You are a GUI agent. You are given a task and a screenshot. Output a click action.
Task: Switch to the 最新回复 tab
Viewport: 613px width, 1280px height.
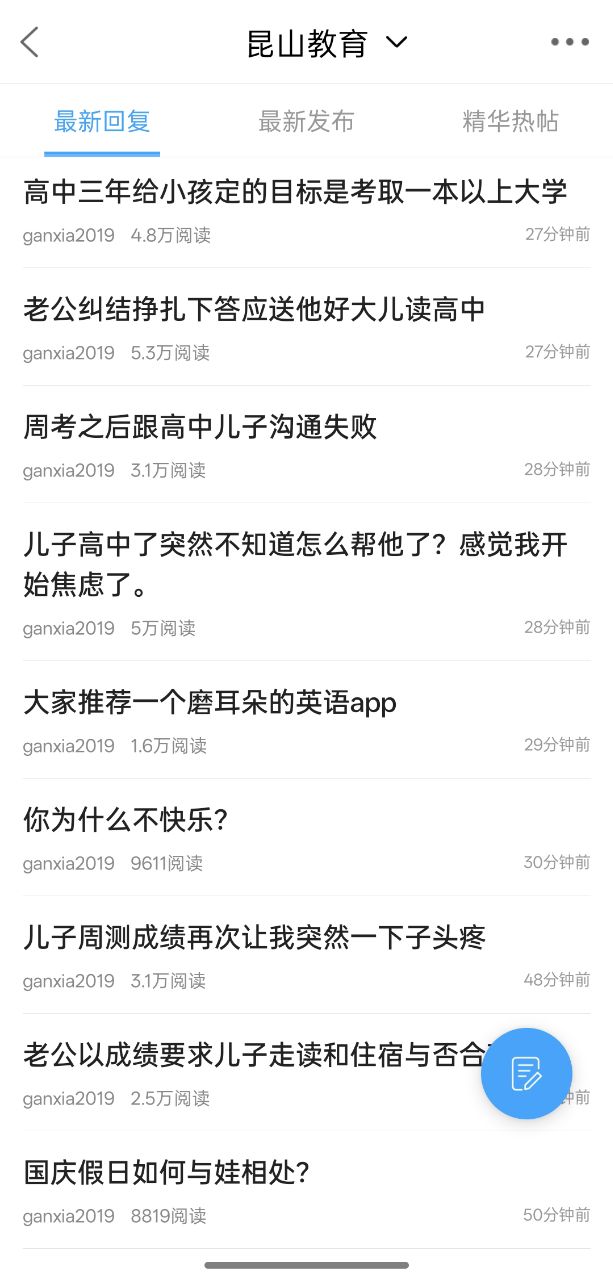pyautogui.click(x=102, y=122)
